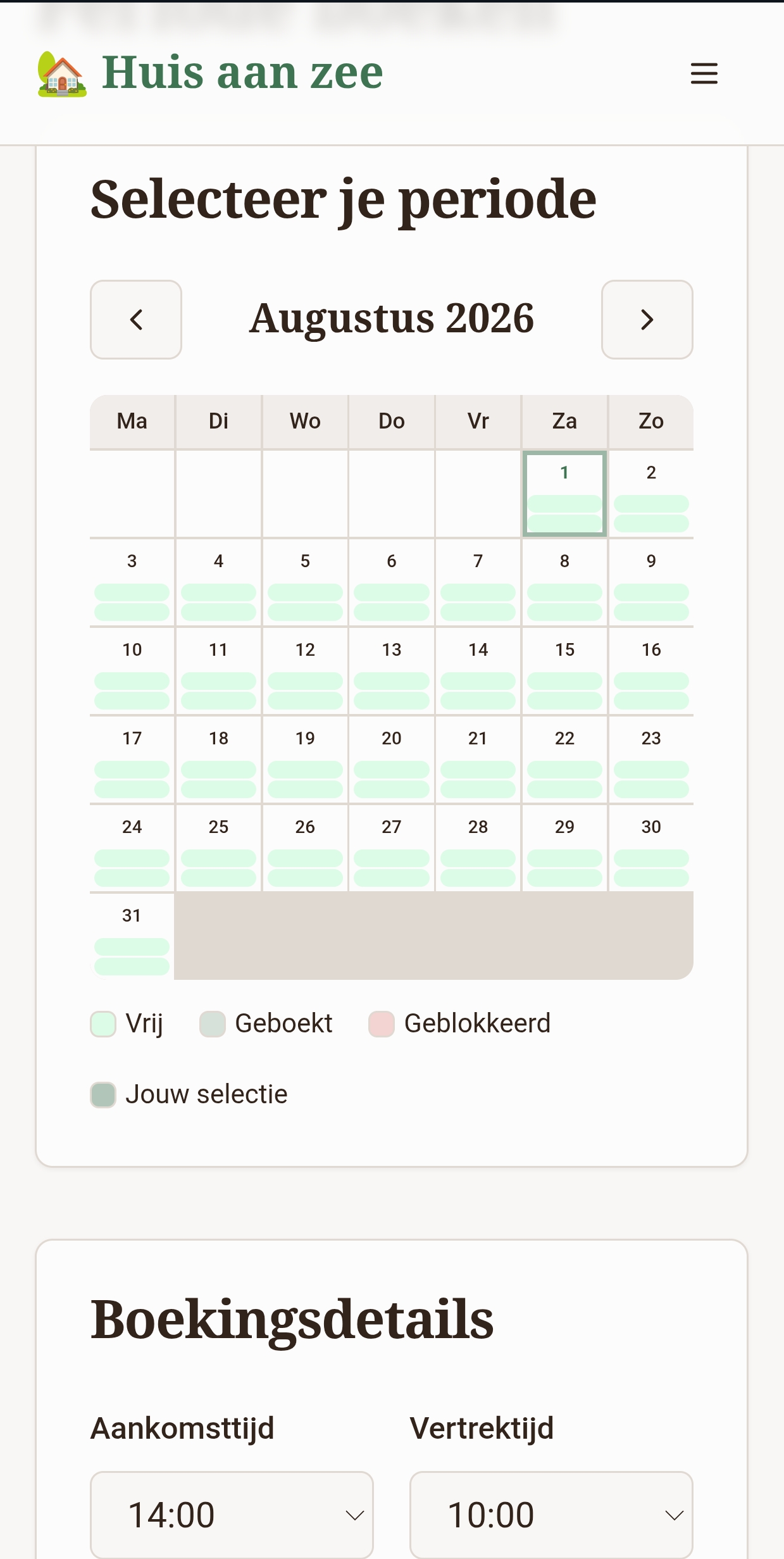Open the Aankomsttijd dropdown showing 14:00
The width and height of the screenshot is (784, 1559).
pos(232,1515)
